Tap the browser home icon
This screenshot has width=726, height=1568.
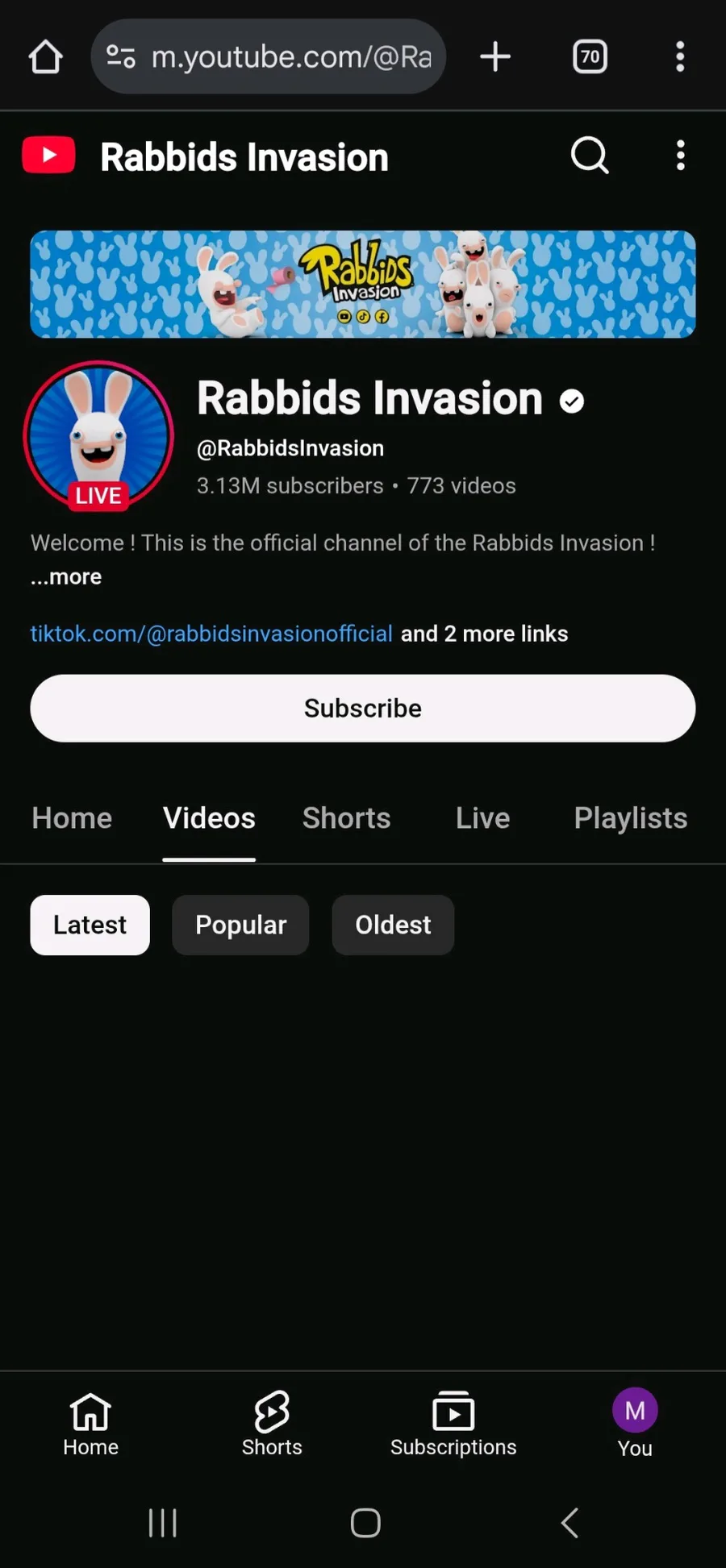point(45,56)
